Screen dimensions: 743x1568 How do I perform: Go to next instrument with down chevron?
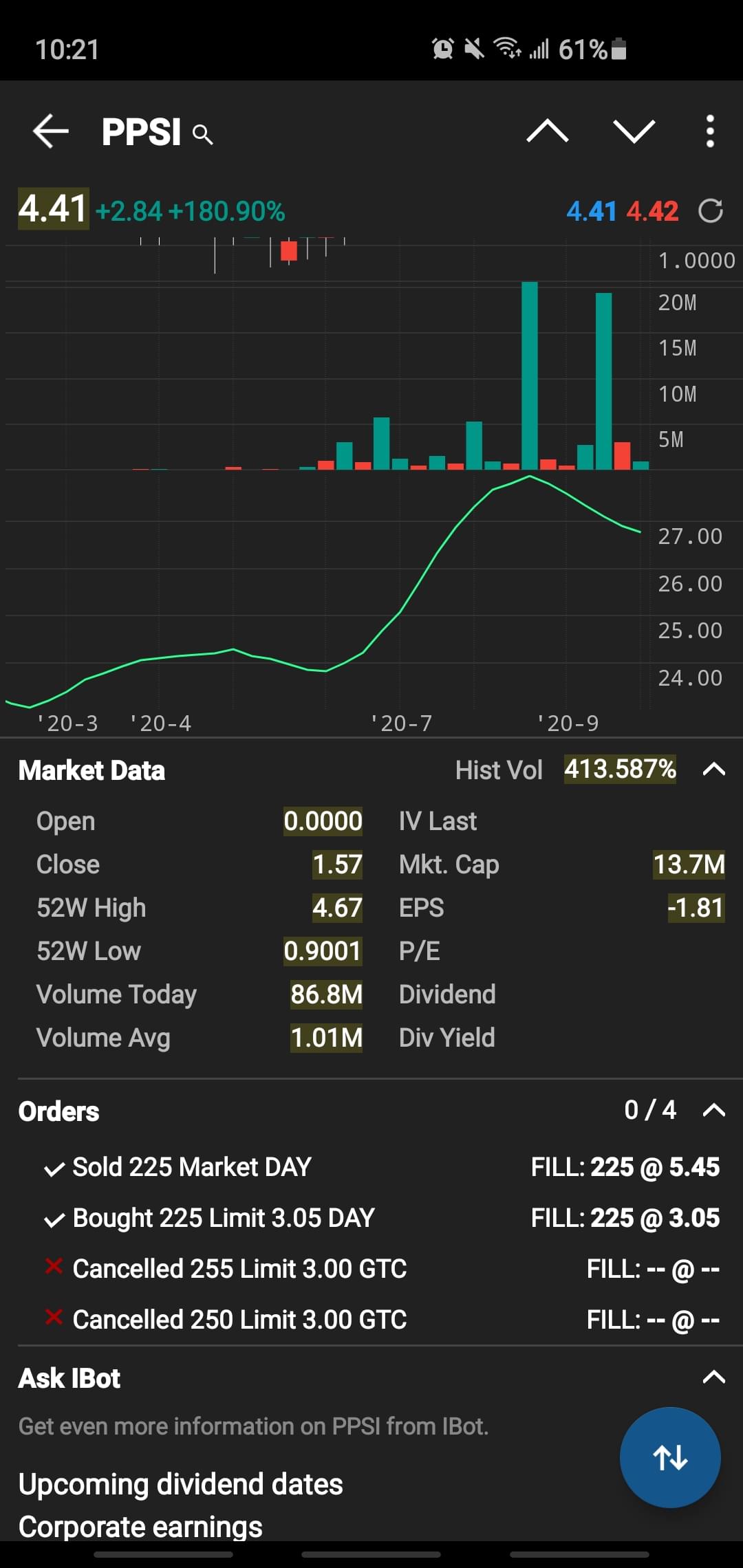634,131
